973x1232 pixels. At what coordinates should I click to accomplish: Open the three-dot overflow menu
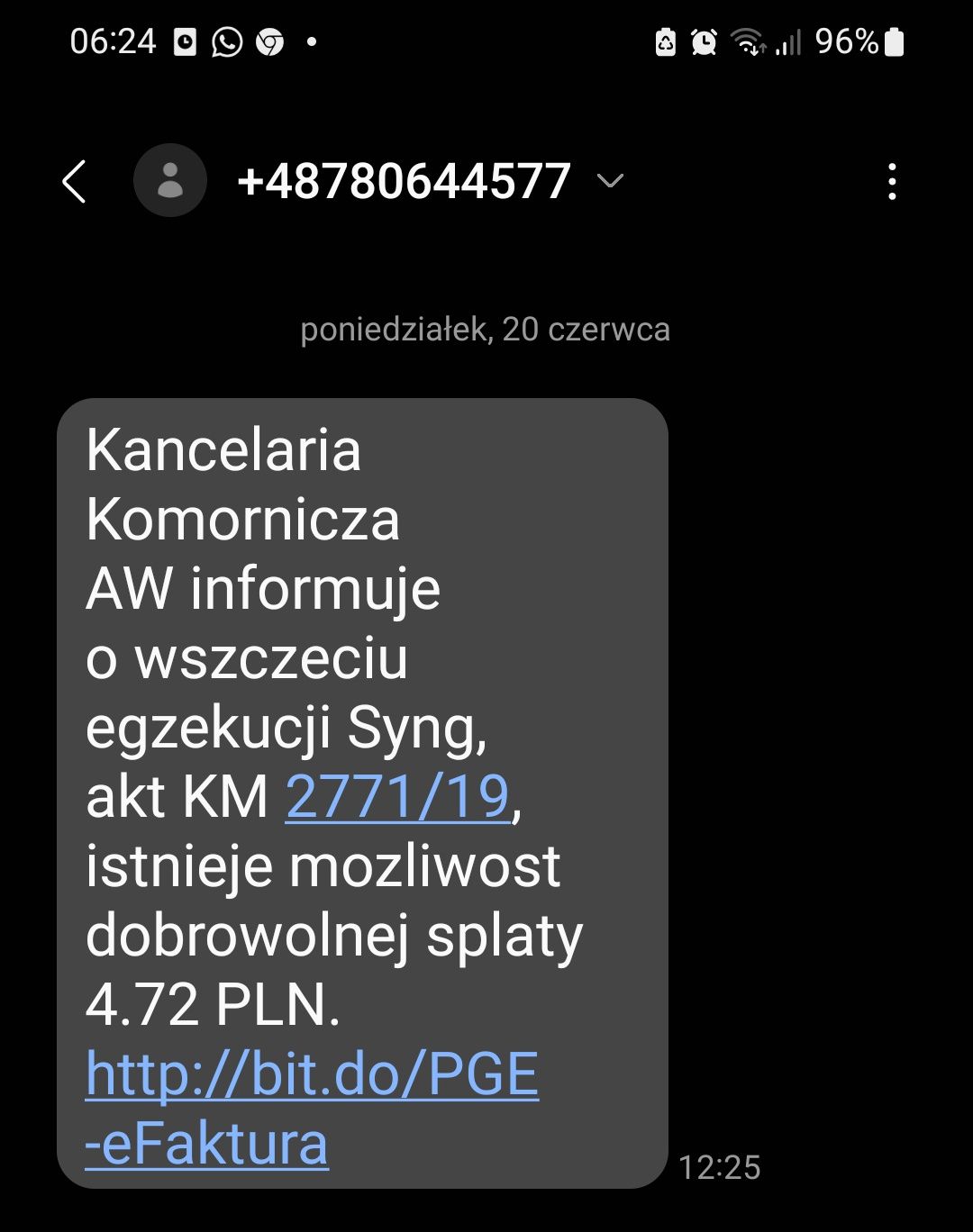coord(892,179)
